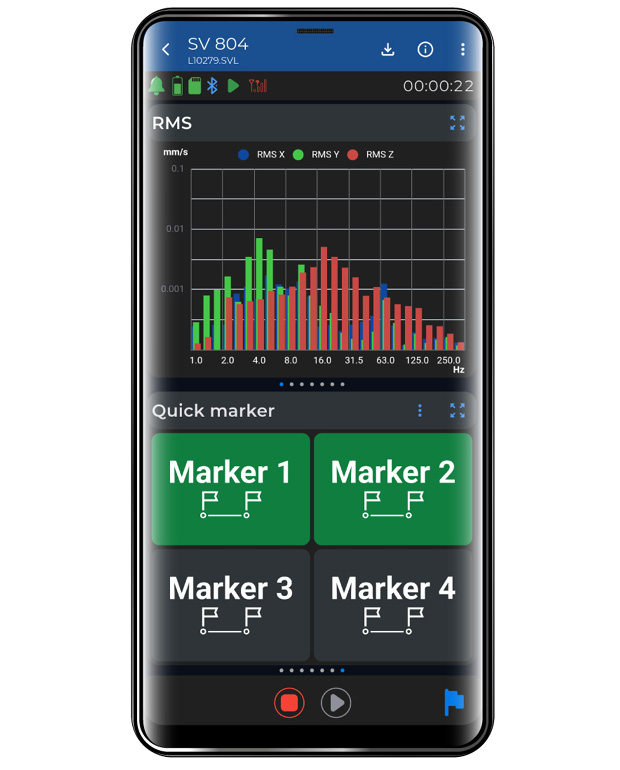620x770 pixels.
Task: Go back from SV 804 screen
Action: click(166, 50)
